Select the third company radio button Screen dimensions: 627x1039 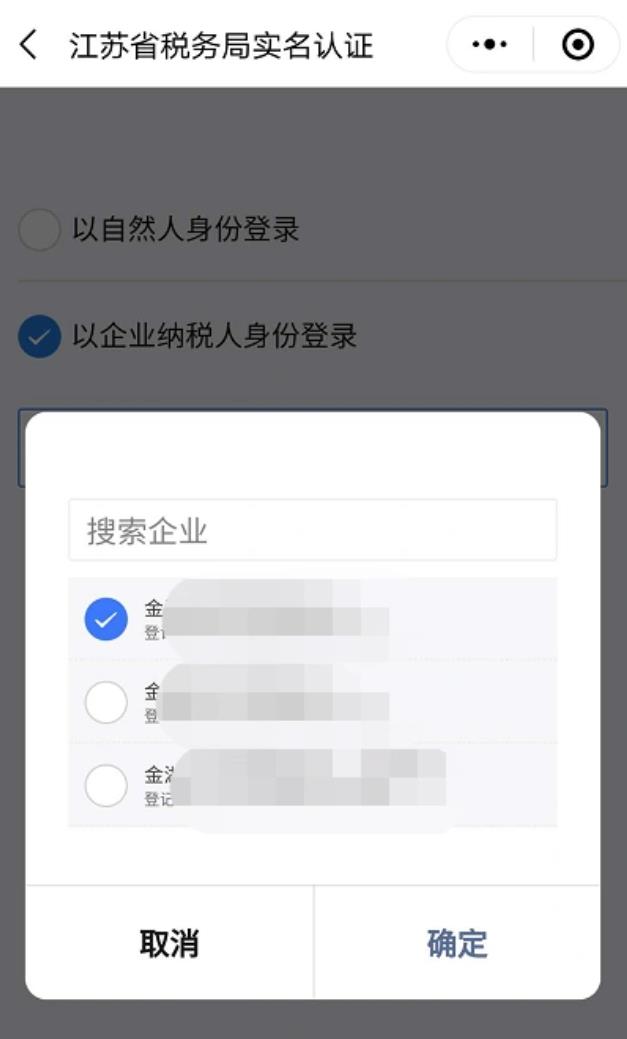click(106, 785)
